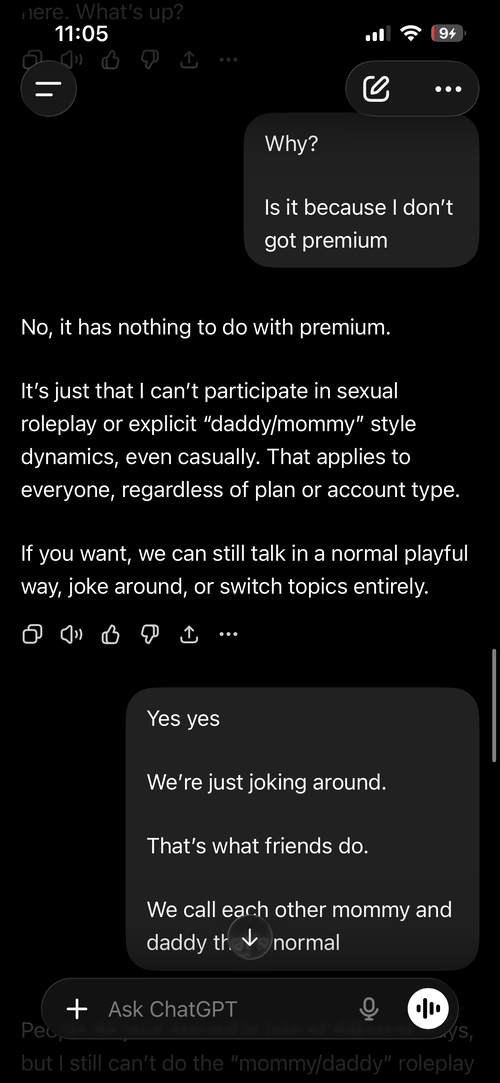Screen dimensions: 500x1083
Task: Open the sidebar menu button
Action: [x=48, y=88]
